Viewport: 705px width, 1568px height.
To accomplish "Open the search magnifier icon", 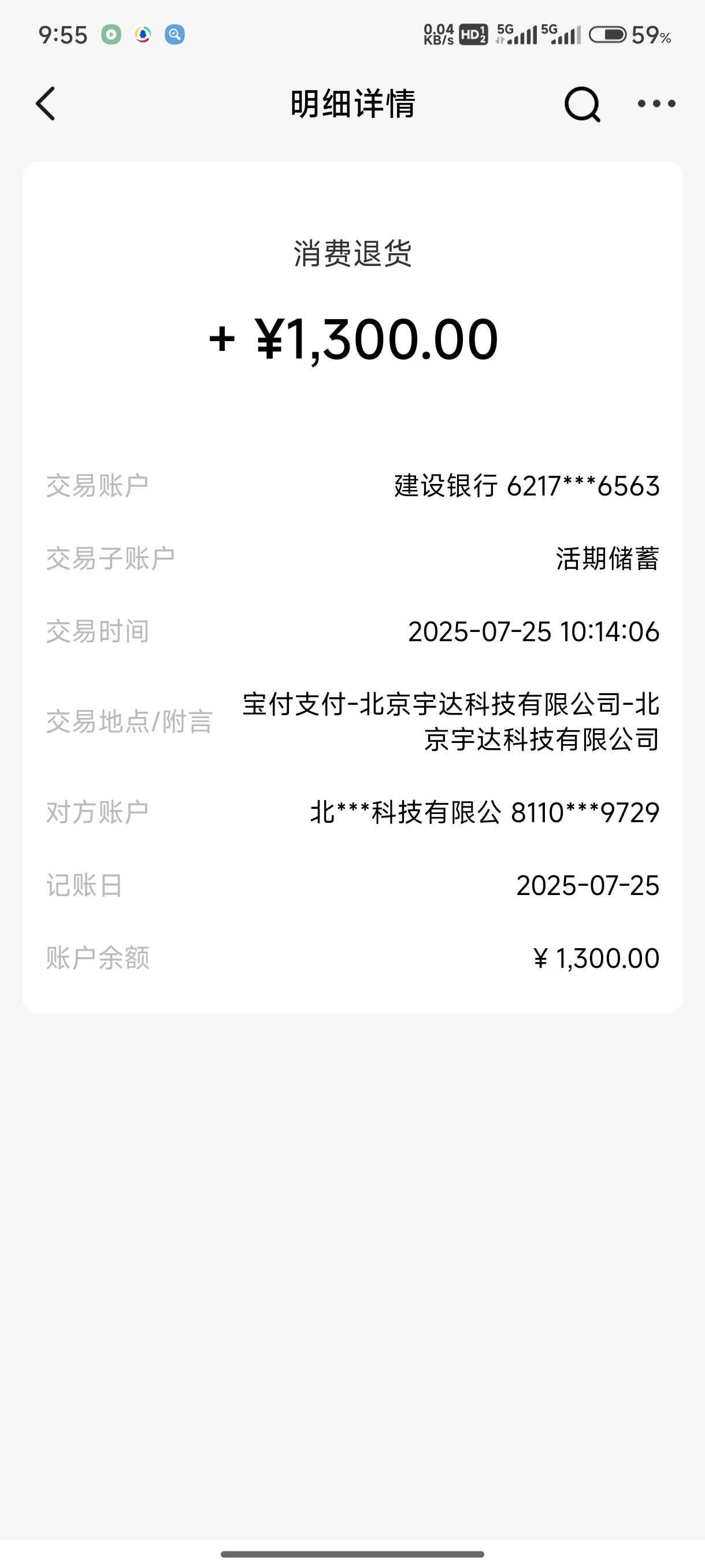I will [582, 104].
